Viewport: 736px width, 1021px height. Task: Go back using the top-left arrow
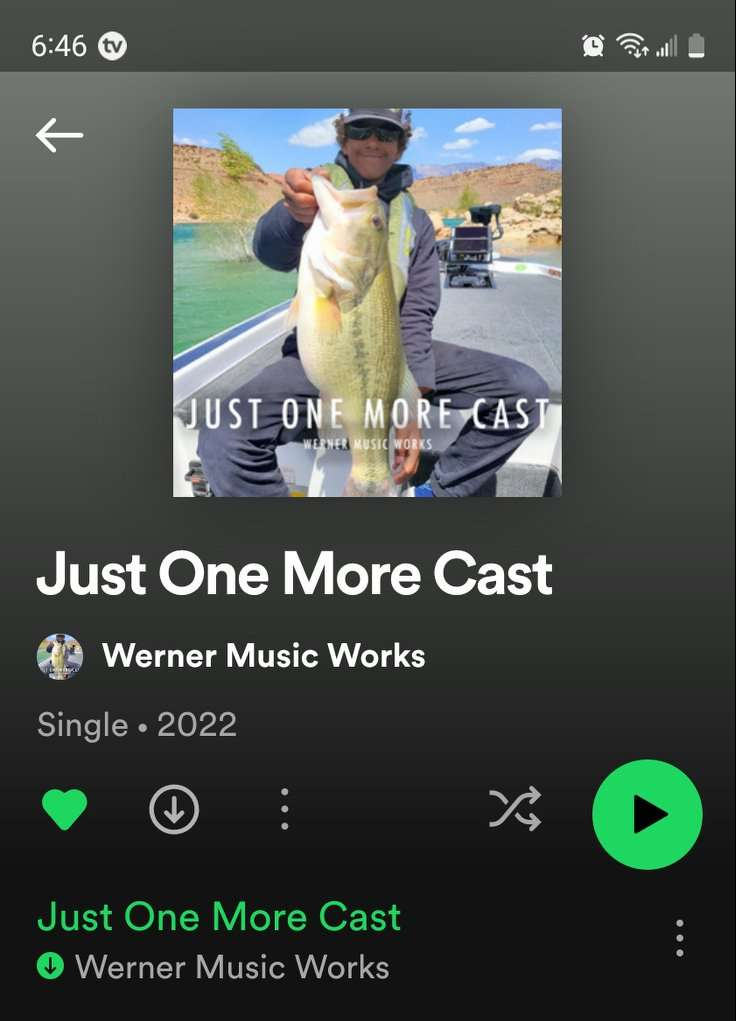coord(59,135)
